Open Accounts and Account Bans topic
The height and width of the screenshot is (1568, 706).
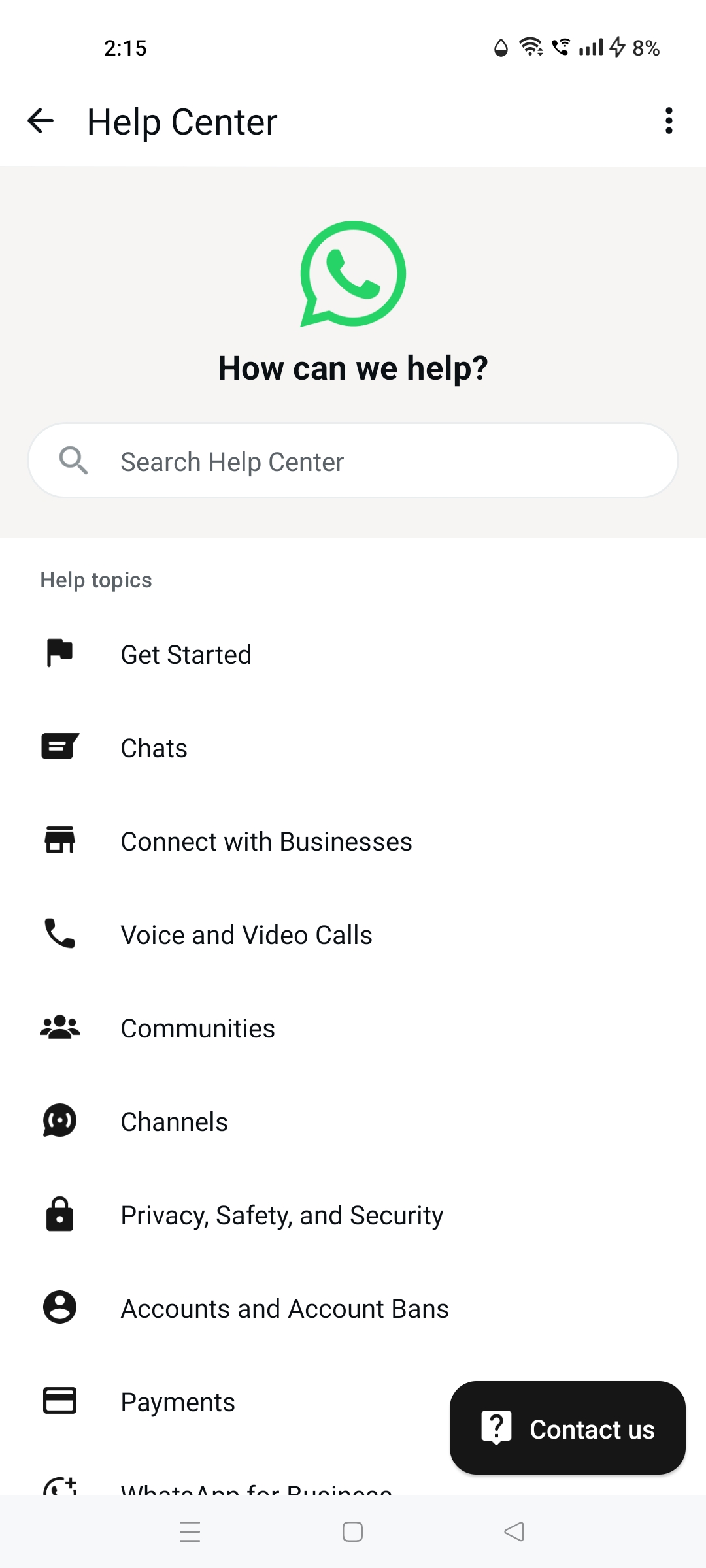coord(284,1309)
